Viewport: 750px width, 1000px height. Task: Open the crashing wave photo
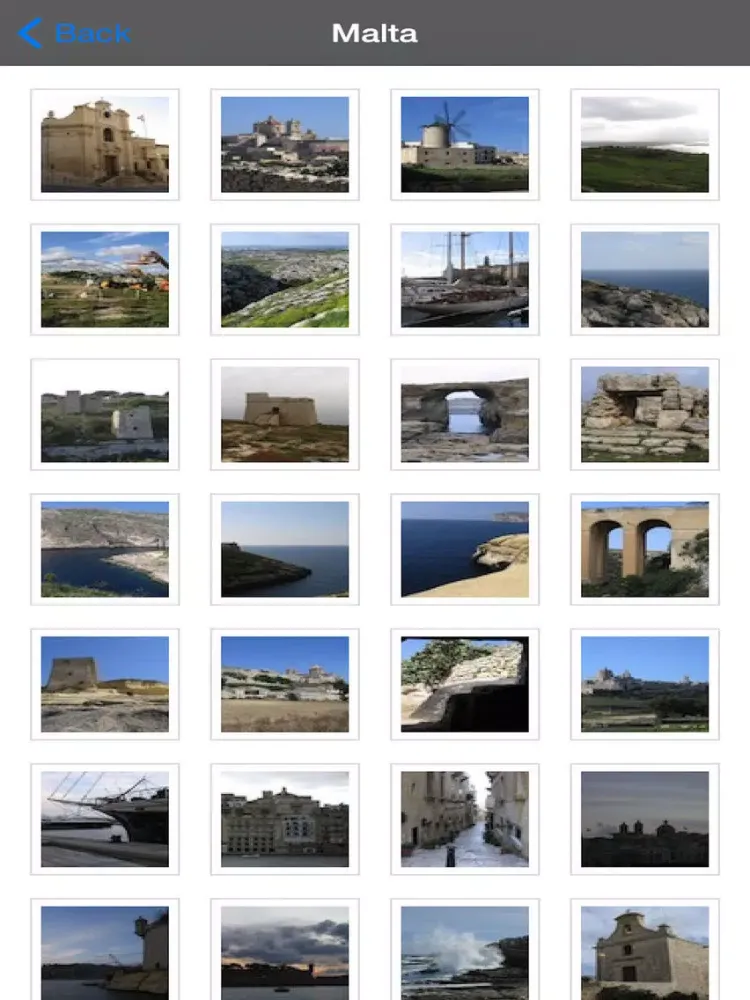point(465,950)
